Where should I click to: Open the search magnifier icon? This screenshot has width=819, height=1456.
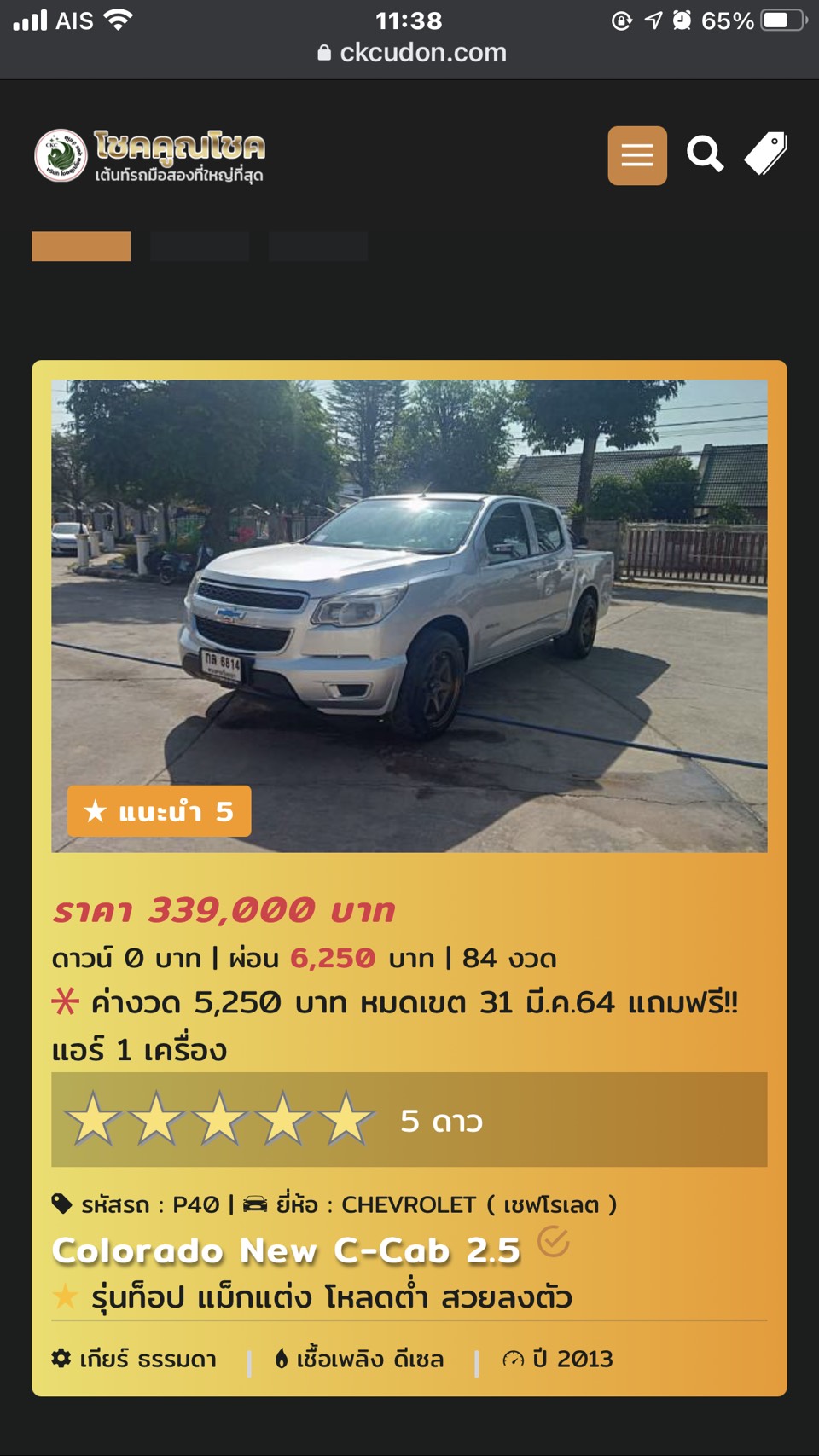point(705,154)
